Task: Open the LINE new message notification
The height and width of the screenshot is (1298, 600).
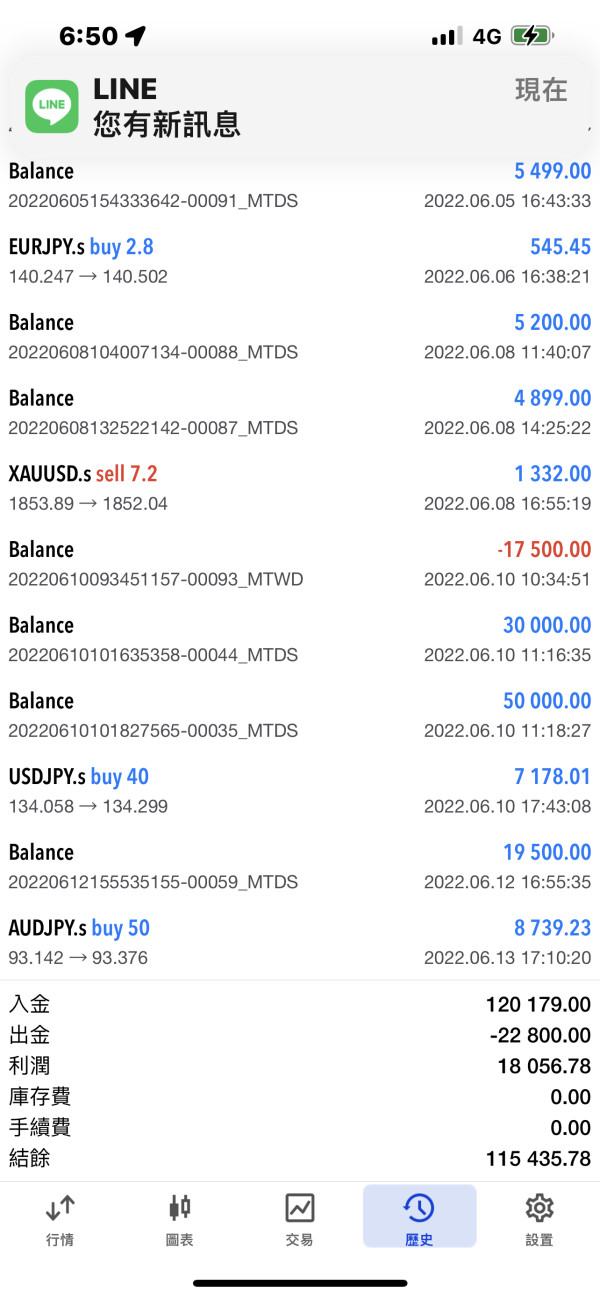Action: tap(300, 106)
